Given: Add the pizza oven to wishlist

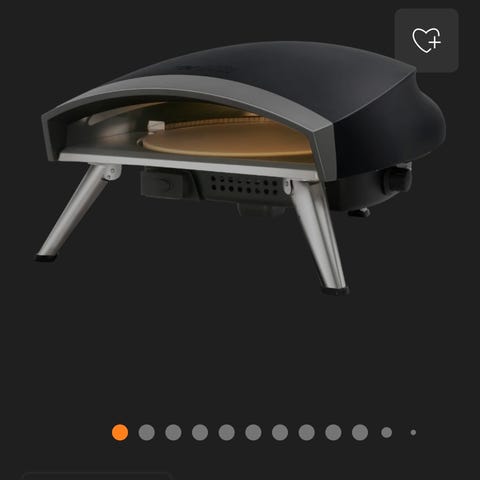Looking at the screenshot, I should (x=426, y=40).
